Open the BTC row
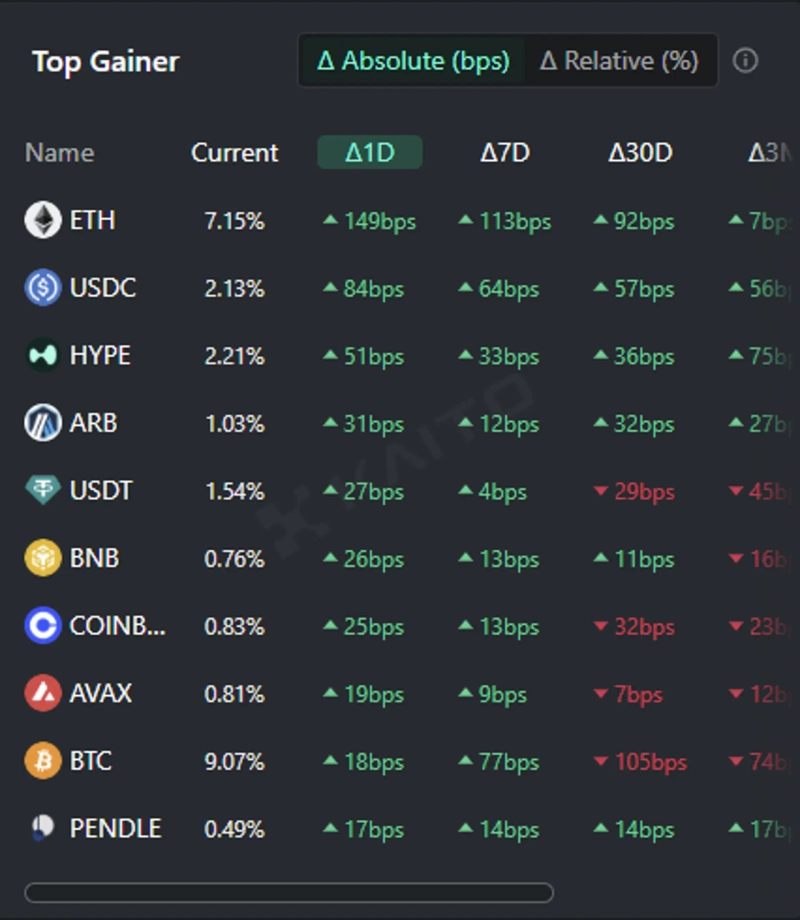The width and height of the screenshot is (800, 920). (90, 761)
